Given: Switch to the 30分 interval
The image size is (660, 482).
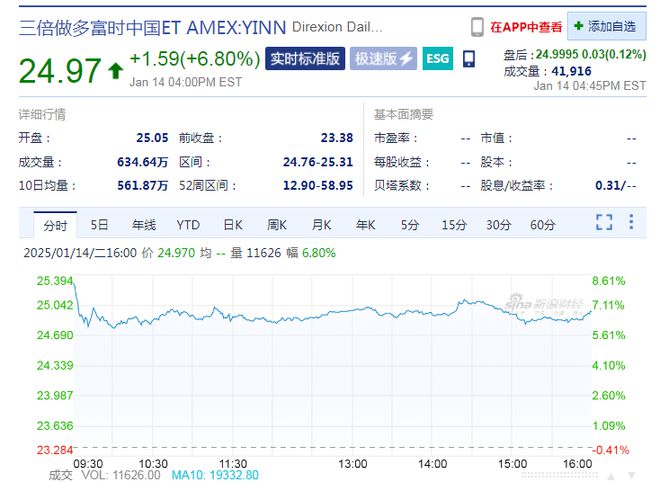Looking at the screenshot, I should tap(498, 224).
